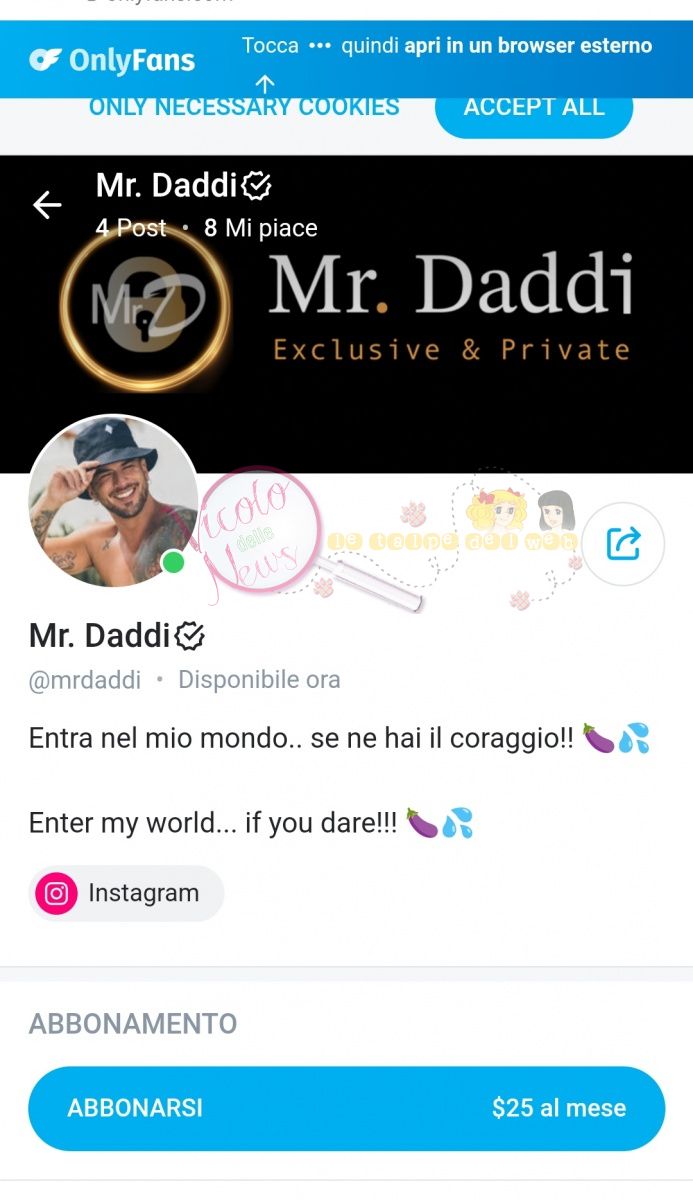693x1200 pixels.
Task: Subscribe with Abbonarsi $25 al mese
Action: [x=346, y=1108]
